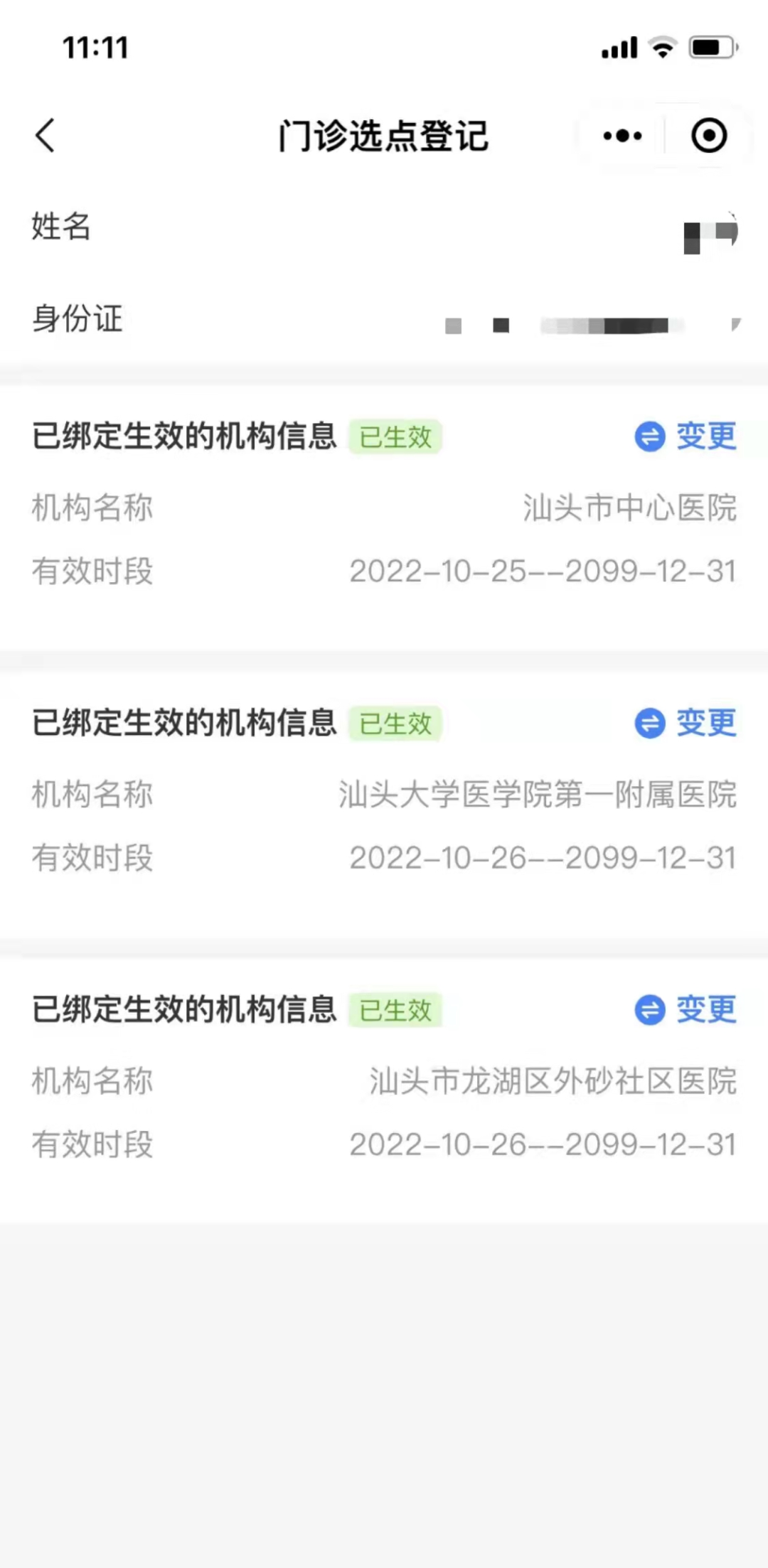Open the mini program more options menu
768x1568 pixels.
622,135
